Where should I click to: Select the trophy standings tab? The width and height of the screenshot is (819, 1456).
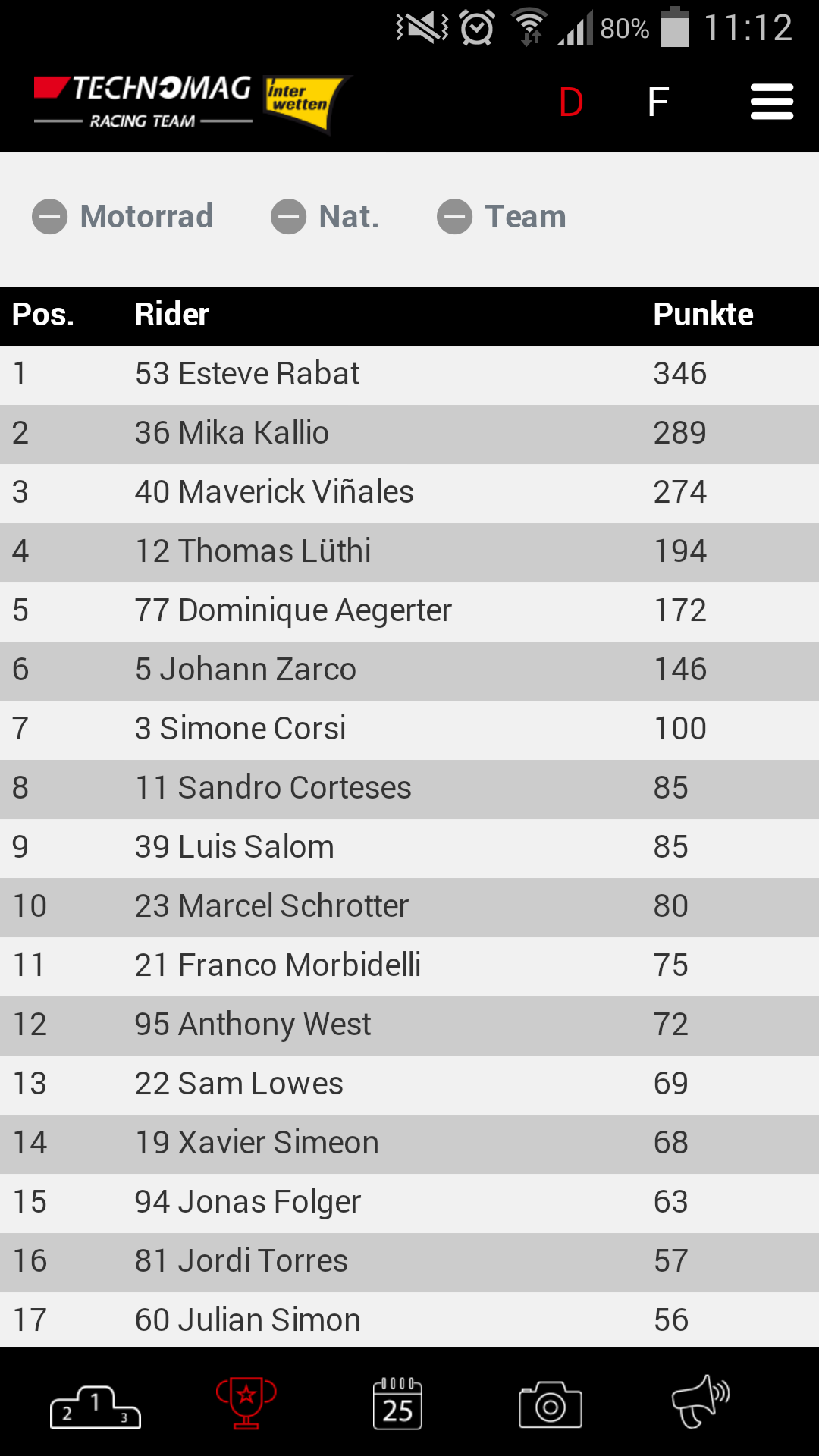coord(246,1404)
